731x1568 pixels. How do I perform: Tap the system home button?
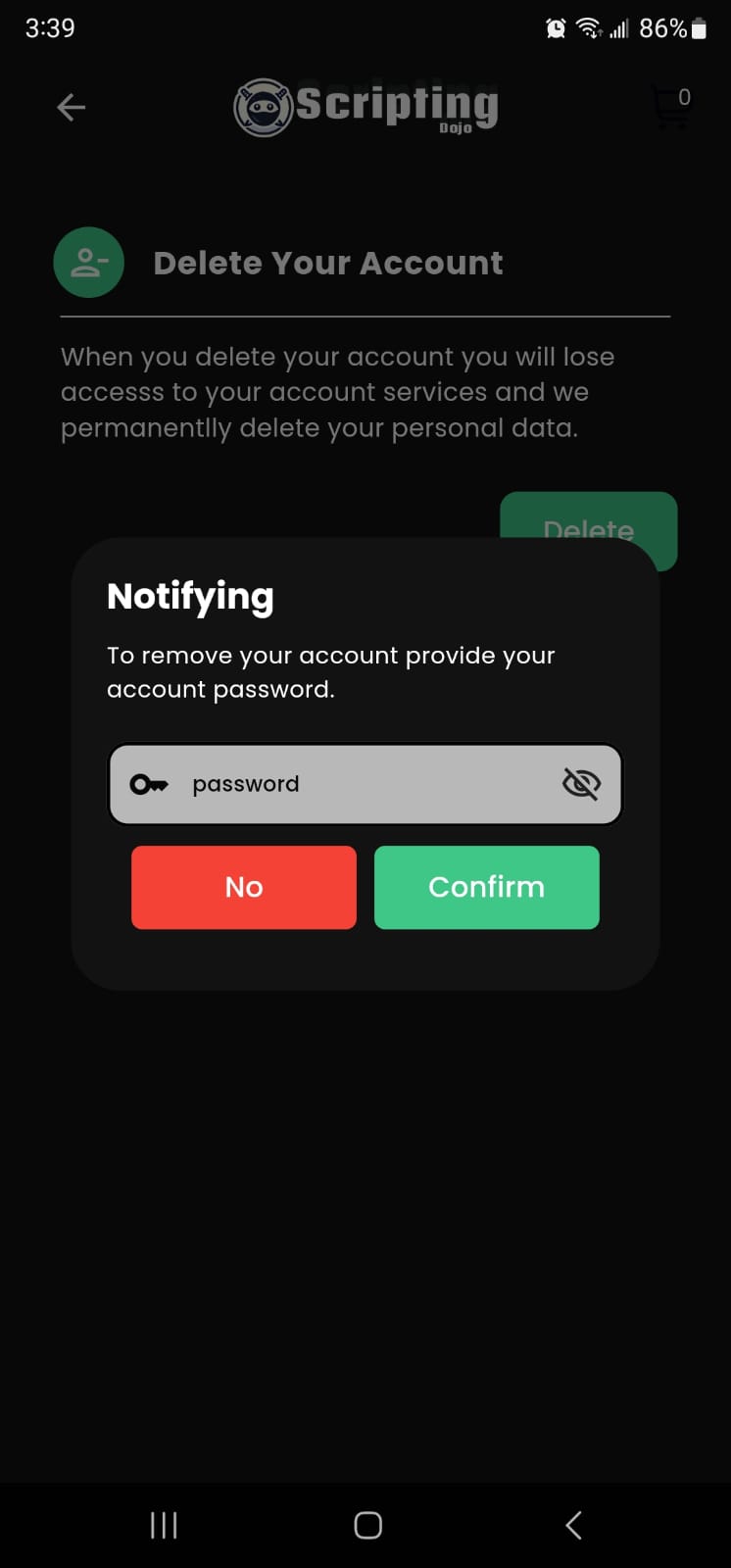point(367,1525)
